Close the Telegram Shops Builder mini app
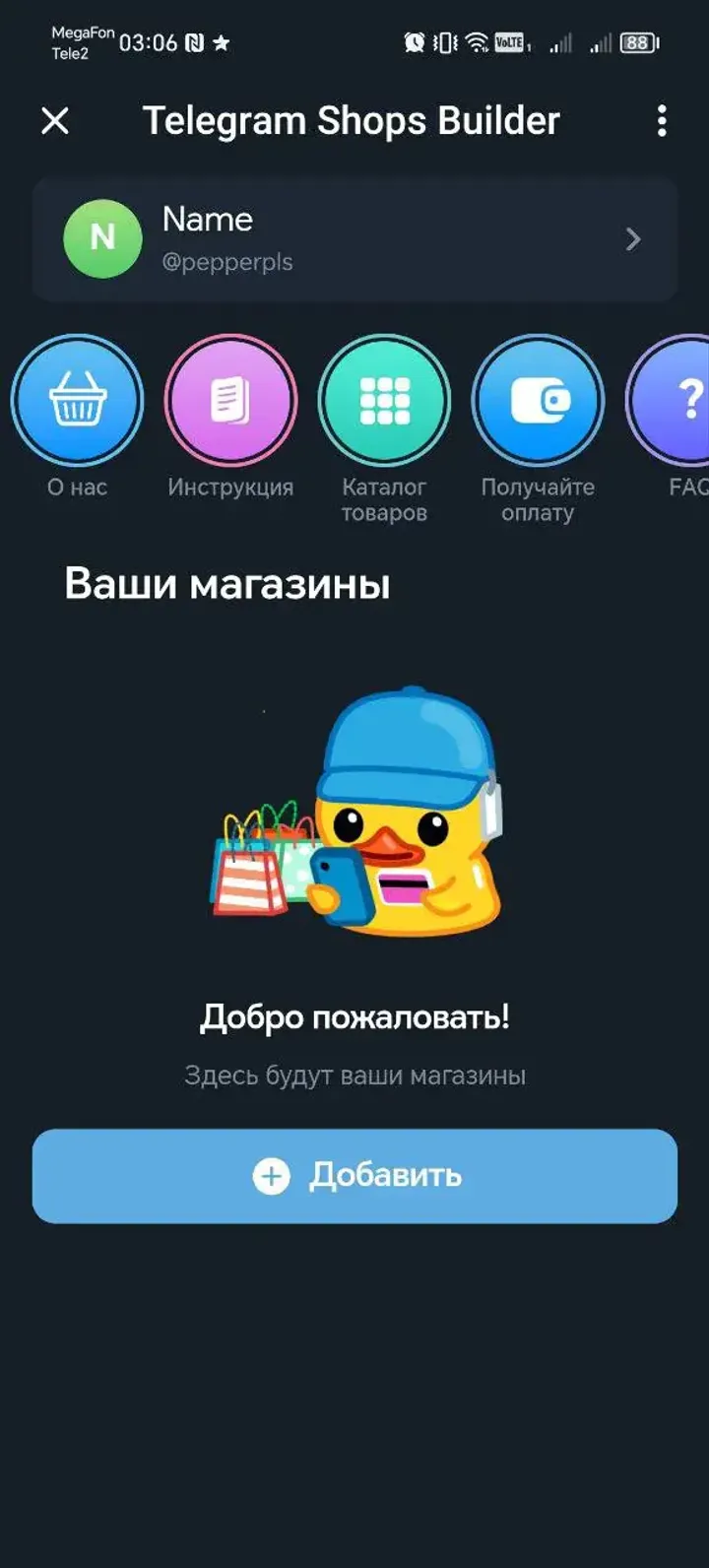 55,120
